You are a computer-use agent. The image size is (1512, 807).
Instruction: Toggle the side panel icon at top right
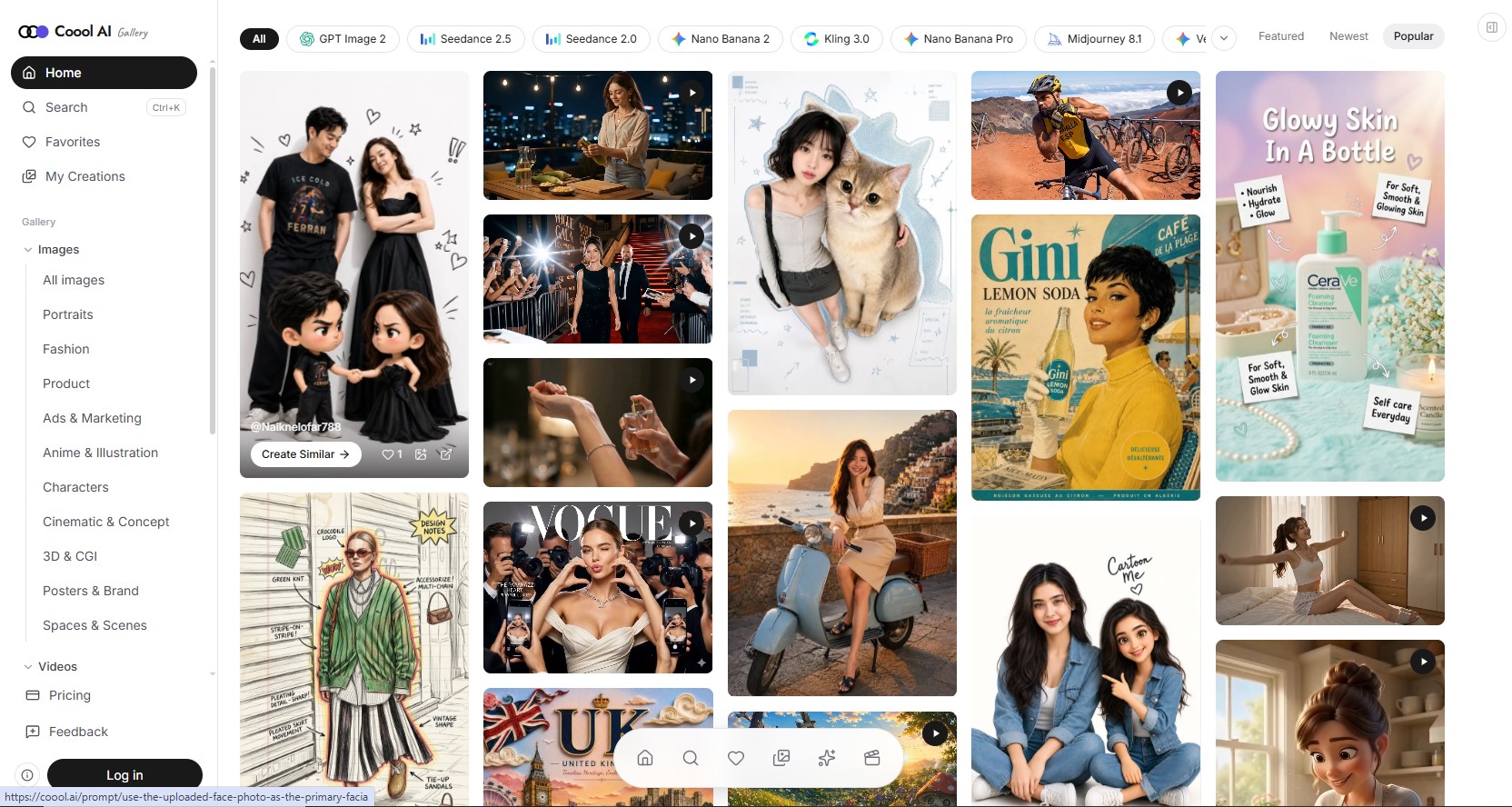(x=1492, y=27)
